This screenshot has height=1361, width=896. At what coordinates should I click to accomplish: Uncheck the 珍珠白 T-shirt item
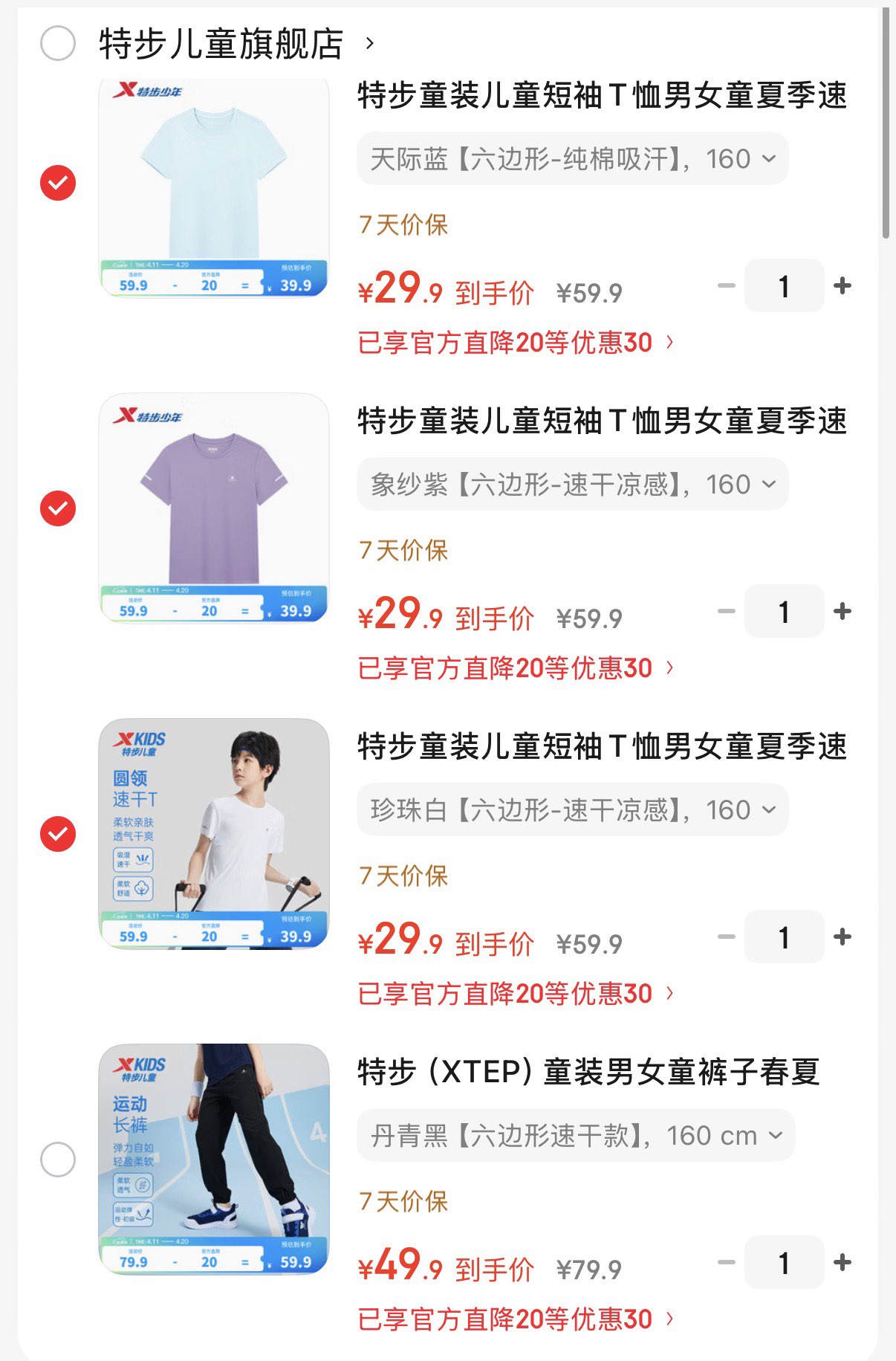pyautogui.click(x=58, y=834)
